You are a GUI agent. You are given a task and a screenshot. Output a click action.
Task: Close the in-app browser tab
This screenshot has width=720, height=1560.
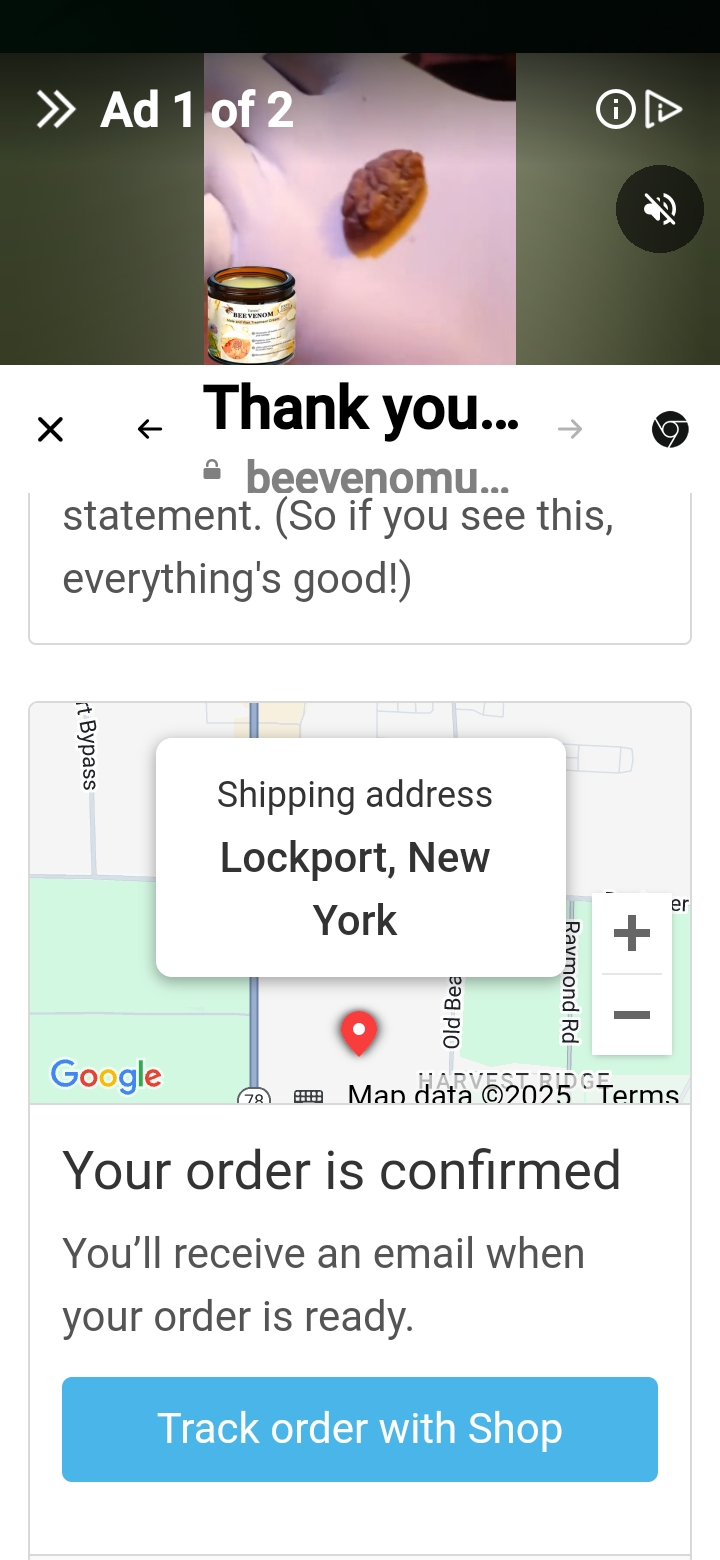click(x=50, y=430)
